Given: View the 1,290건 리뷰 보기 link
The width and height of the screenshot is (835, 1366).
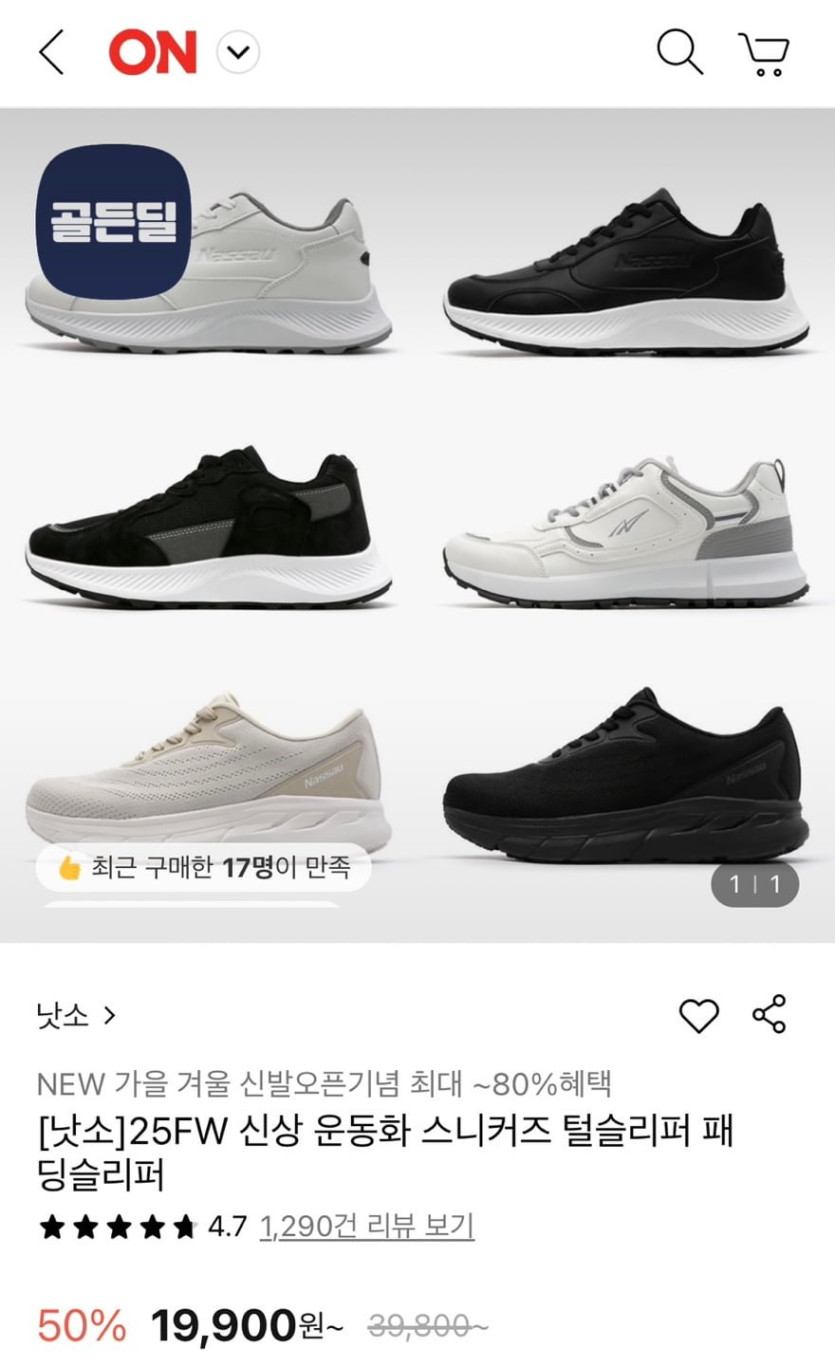Looking at the screenshot, I should pos(366,1226).
